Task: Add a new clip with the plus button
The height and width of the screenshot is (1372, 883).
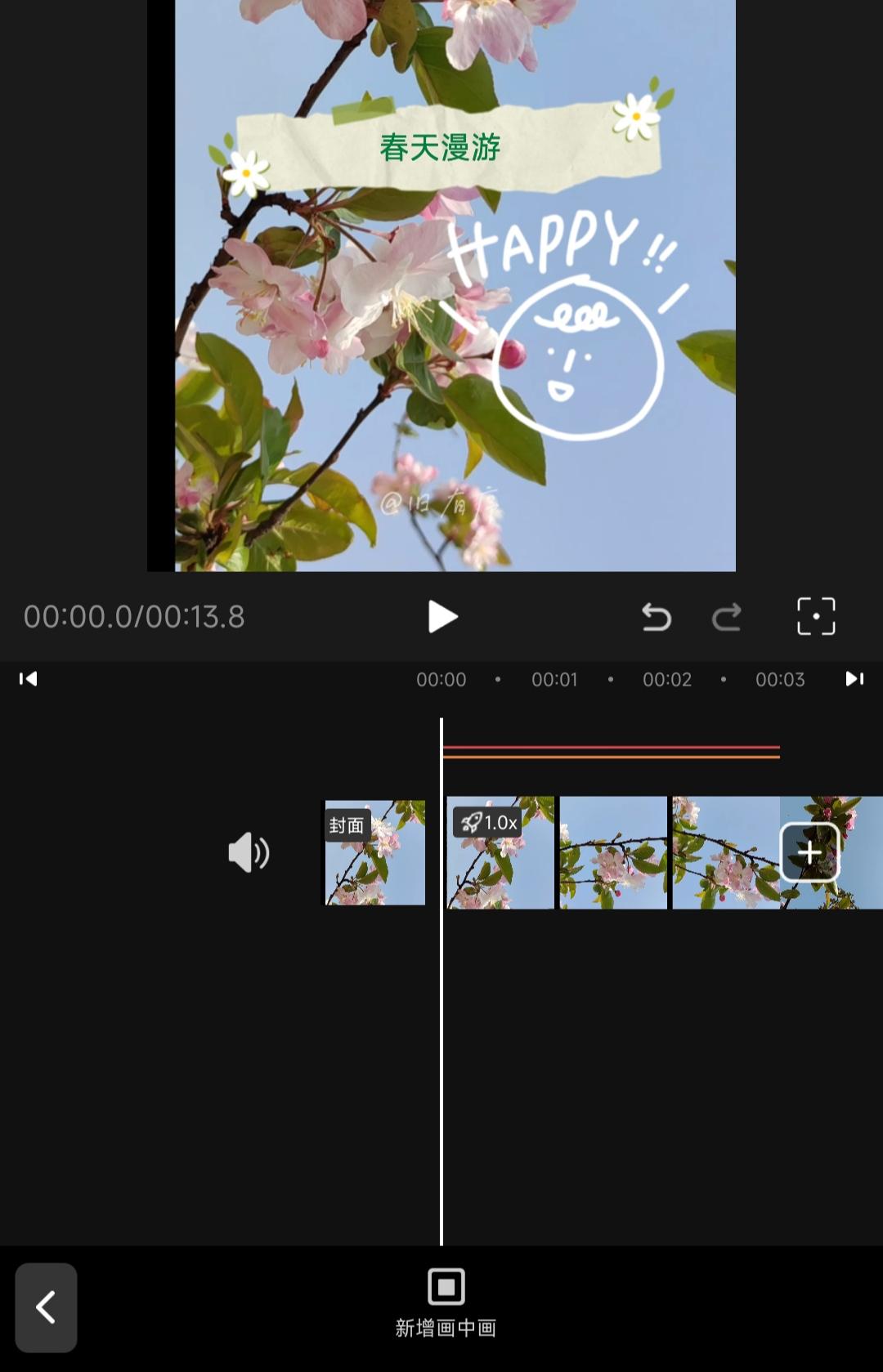Action: coord(809,852)
